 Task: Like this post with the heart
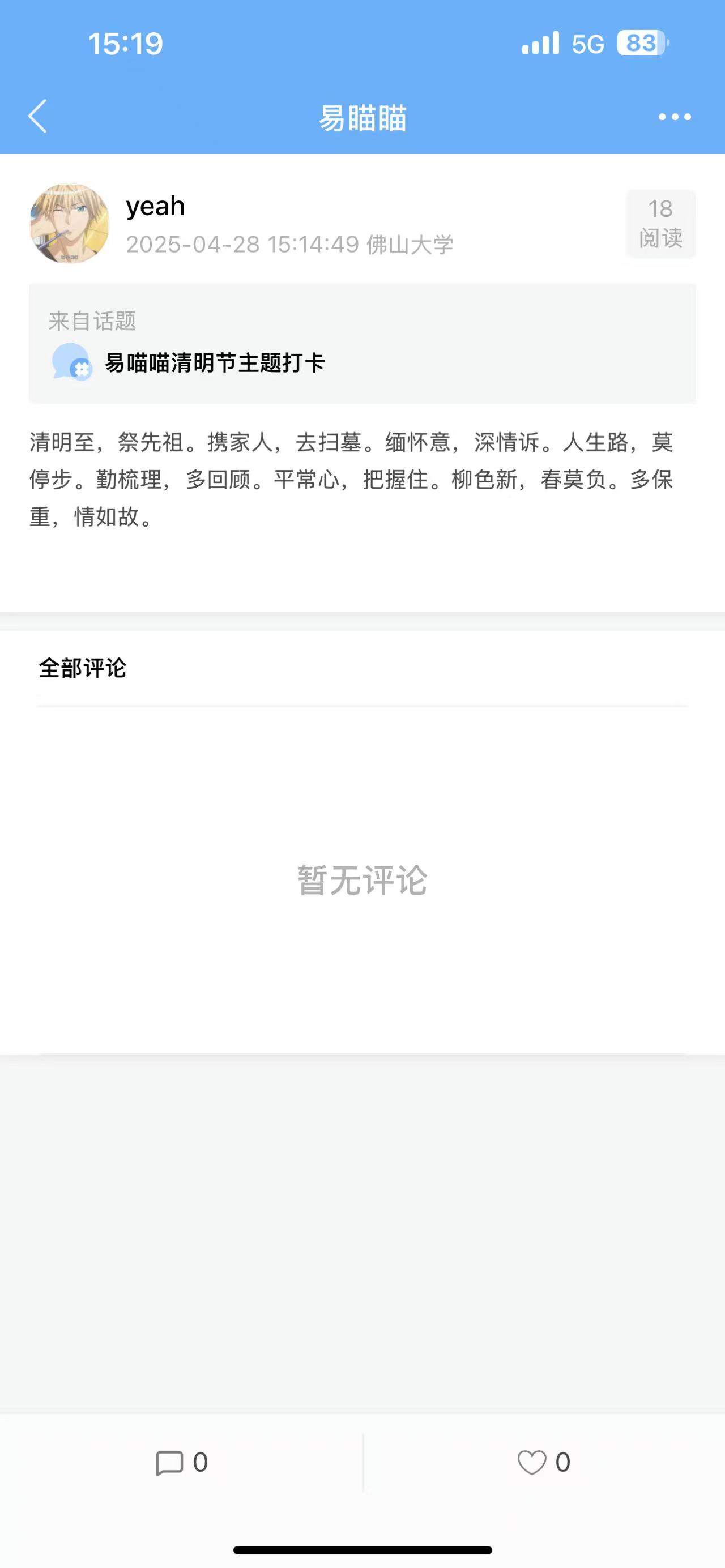click(531, 1463)
